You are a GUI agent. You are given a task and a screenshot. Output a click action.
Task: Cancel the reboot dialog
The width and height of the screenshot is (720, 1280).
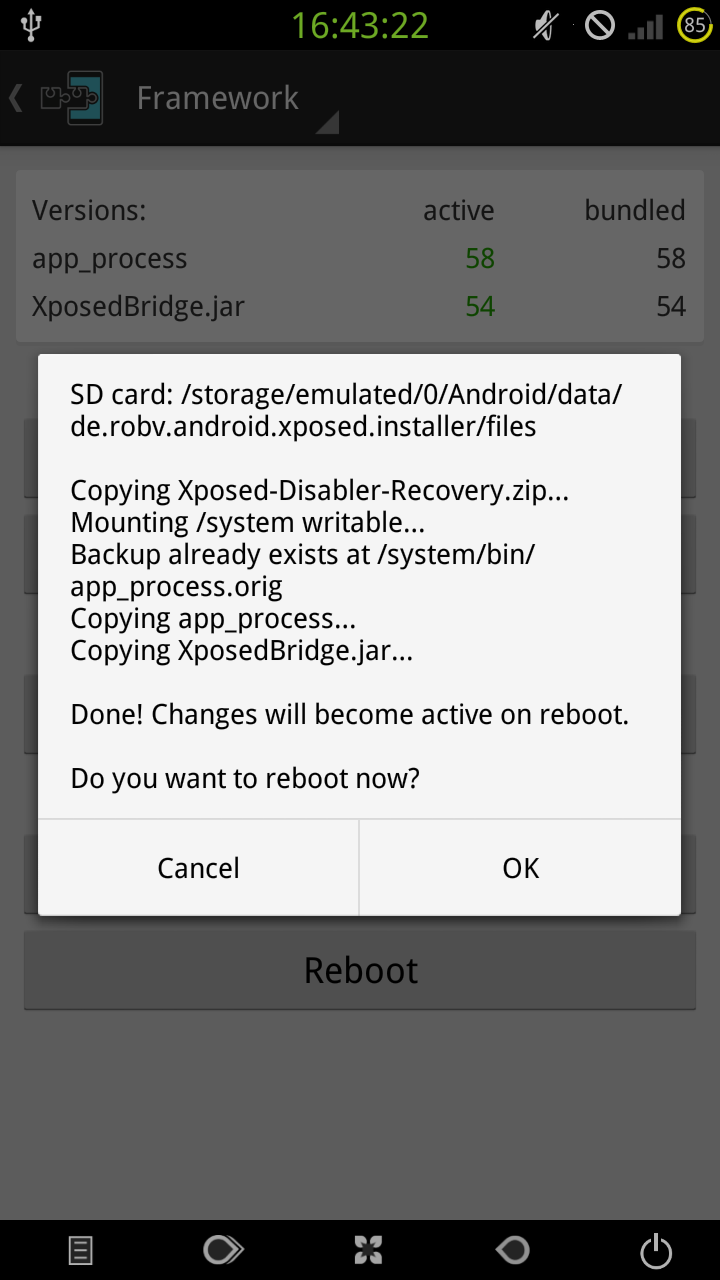(x=198, y=867)
